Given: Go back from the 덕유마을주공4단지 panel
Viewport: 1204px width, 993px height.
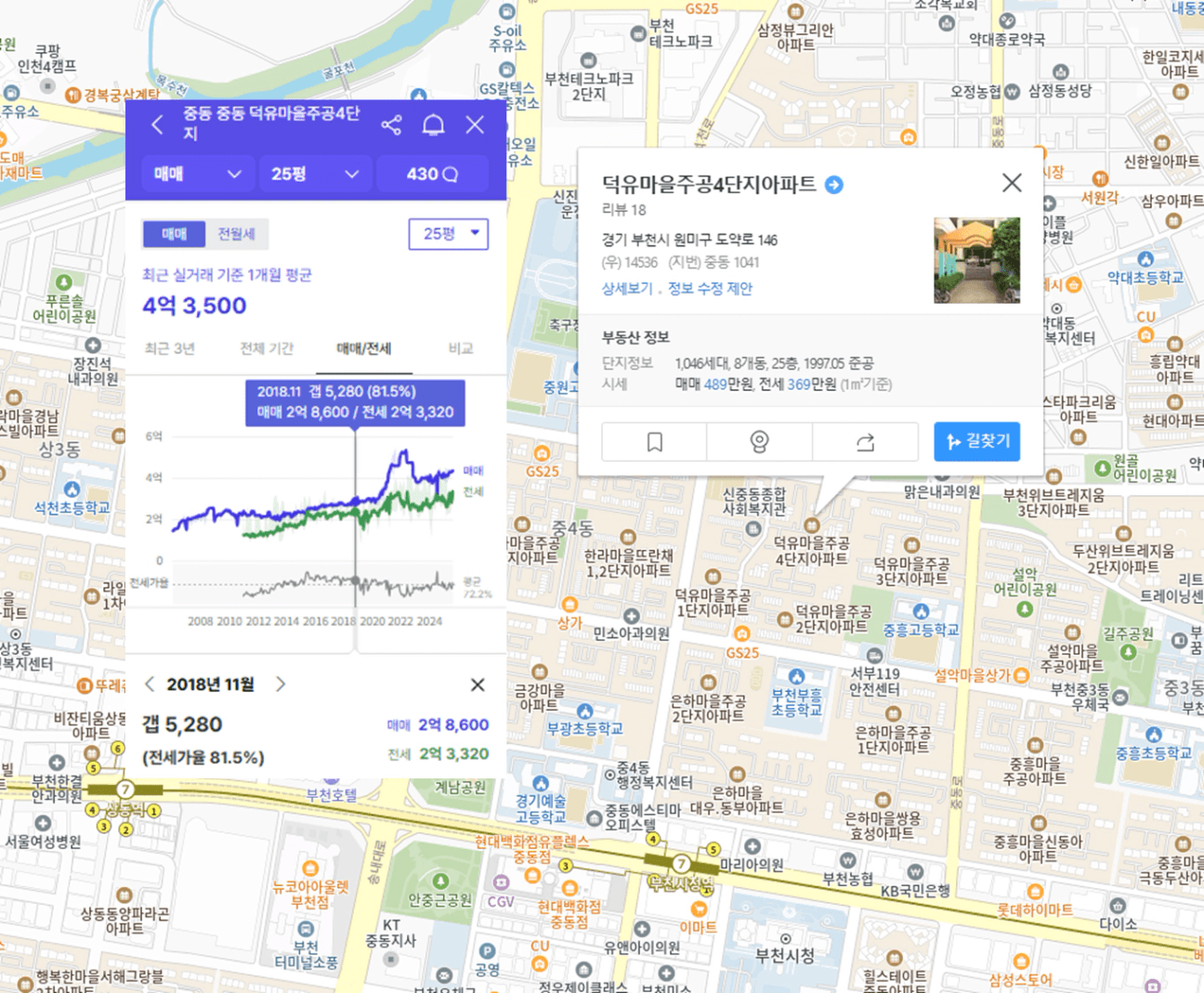Looking at the screenshot, I should [x=157, y=124].
